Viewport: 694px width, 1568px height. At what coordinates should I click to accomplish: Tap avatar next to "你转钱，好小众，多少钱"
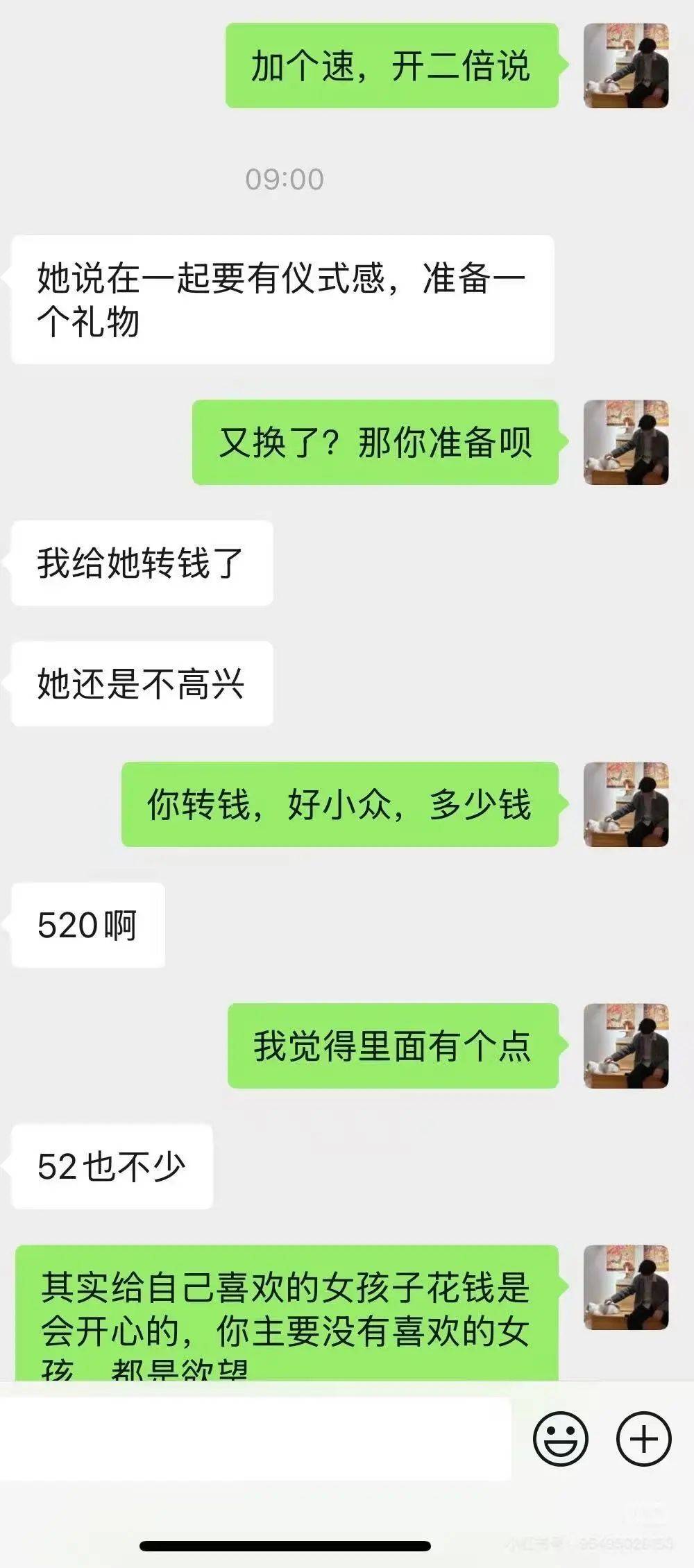(x=626, y=805)
